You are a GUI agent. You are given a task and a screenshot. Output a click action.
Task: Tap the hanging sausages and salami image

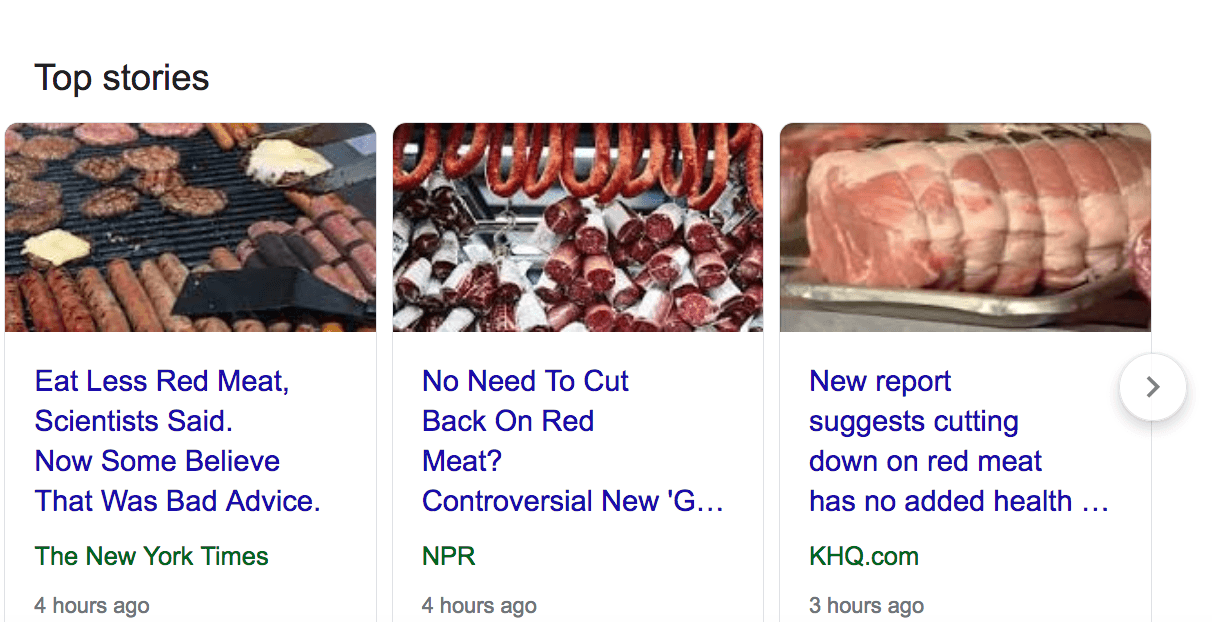pos(577,227)
